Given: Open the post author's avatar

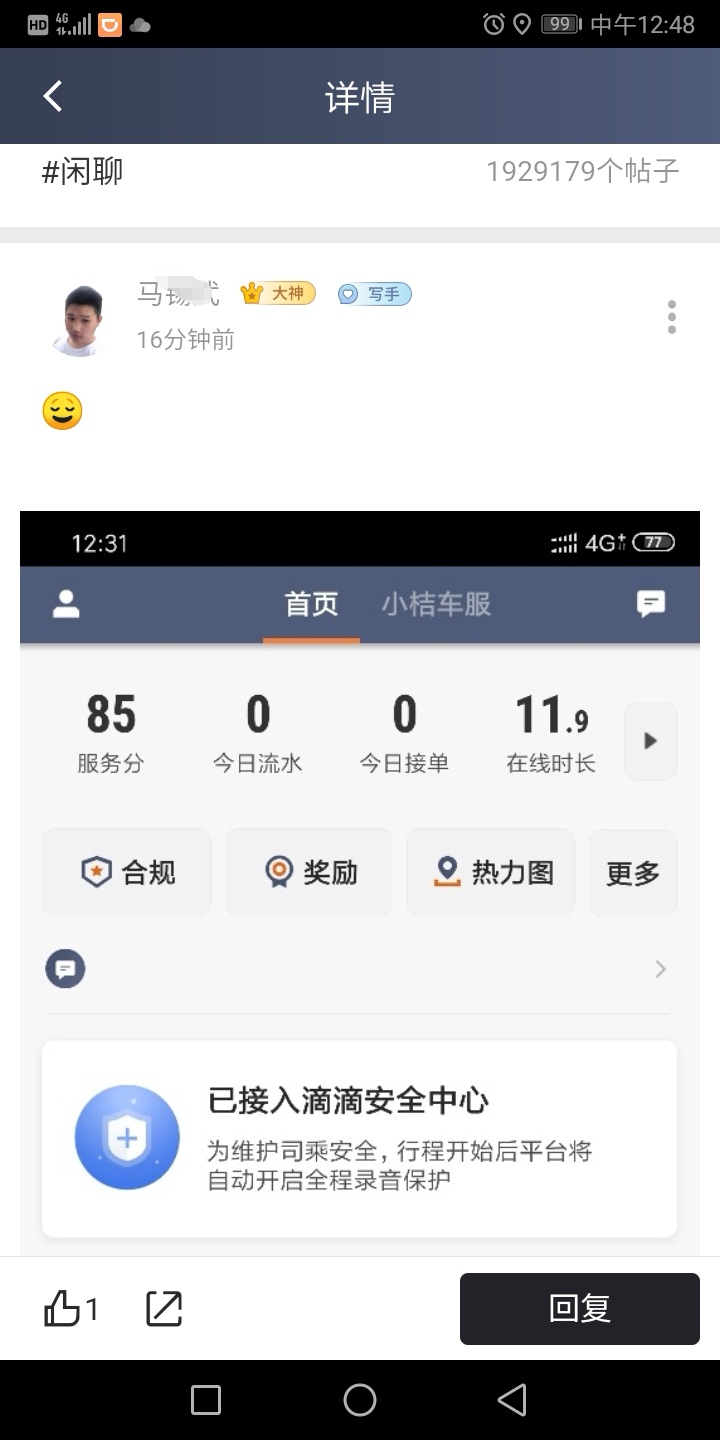Looking at the screenshot, I should point(79,321).
